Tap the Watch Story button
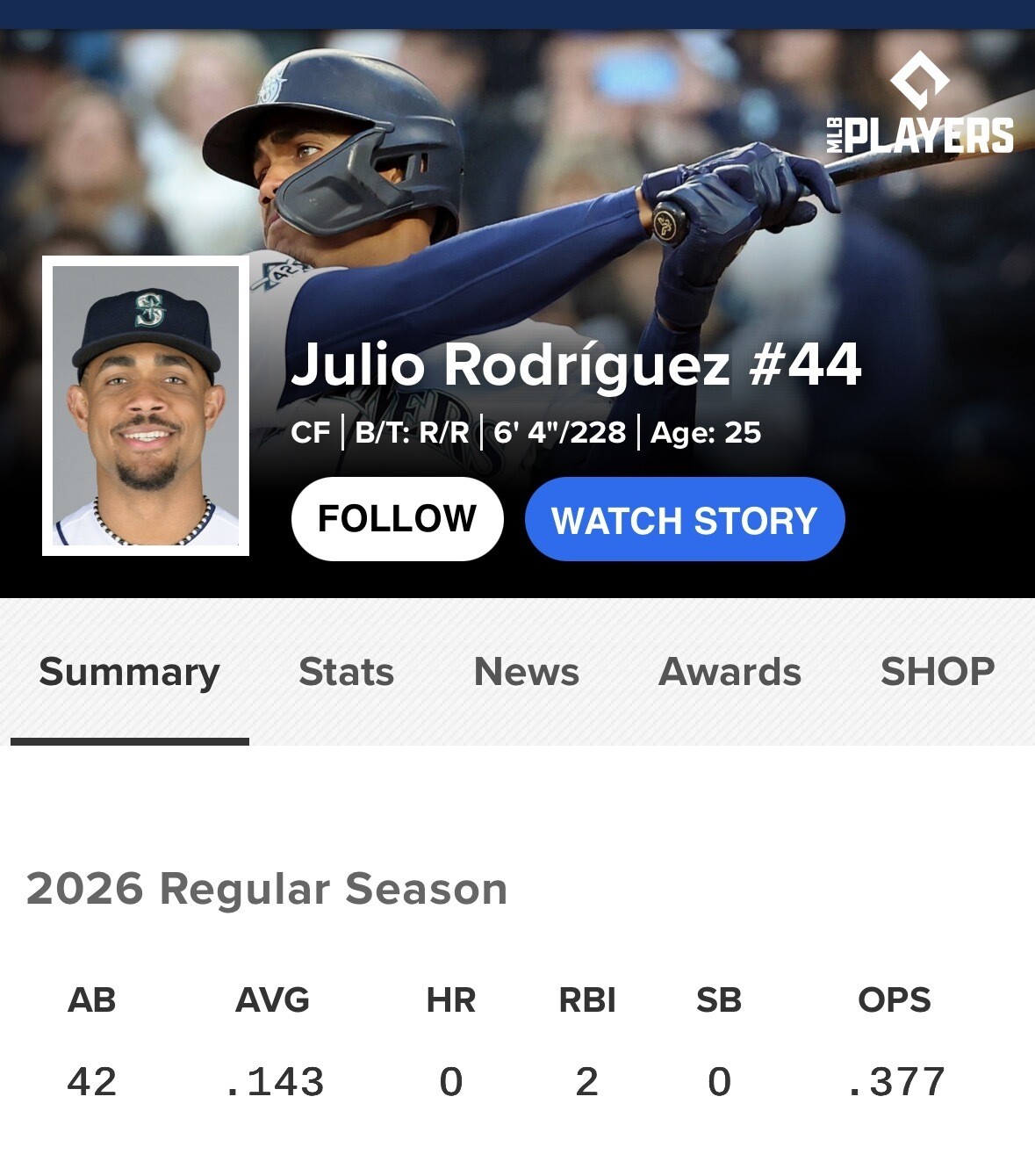The image size is (1035, 1176). [x=685, y=519]
